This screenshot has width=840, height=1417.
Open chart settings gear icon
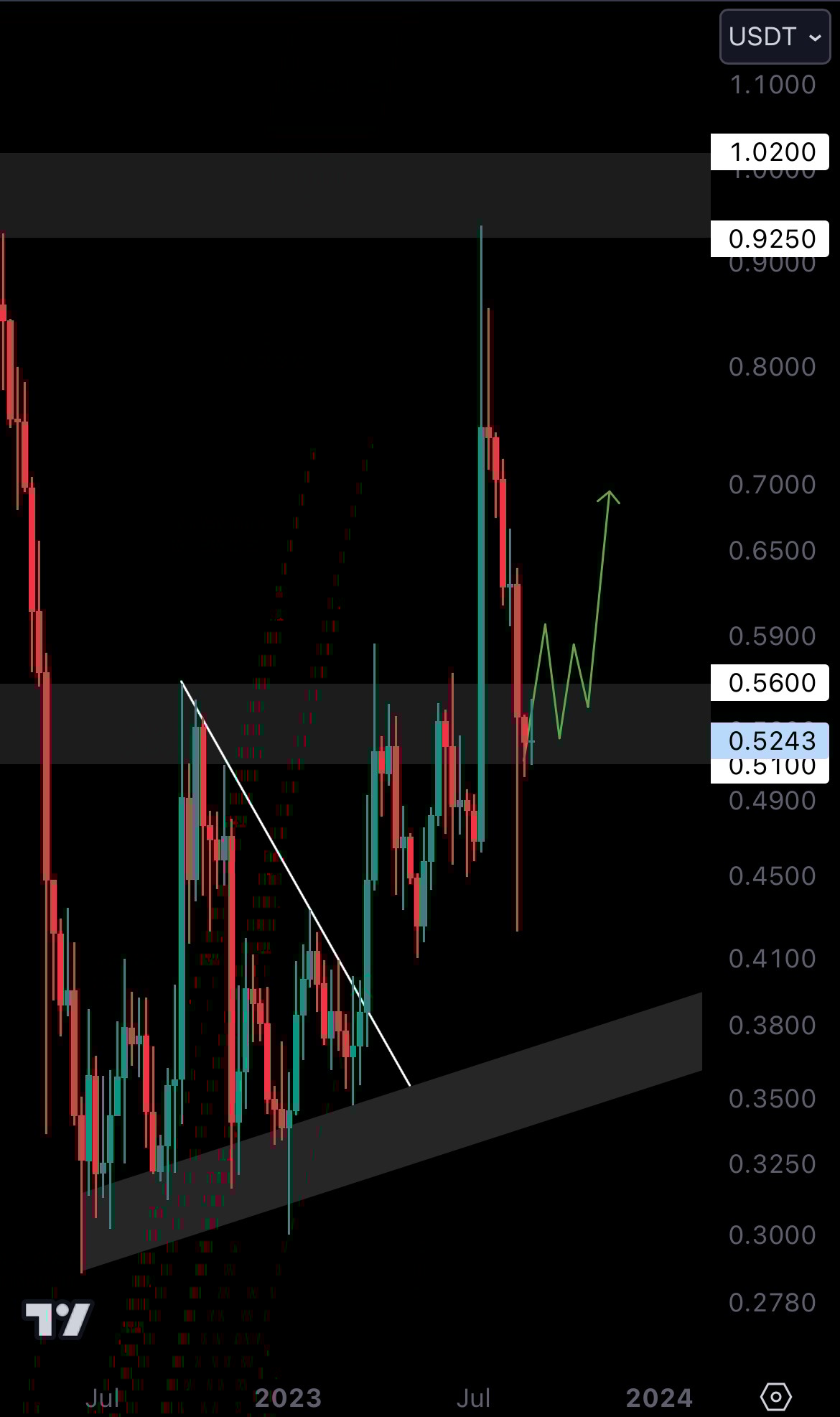point(775,1397)
